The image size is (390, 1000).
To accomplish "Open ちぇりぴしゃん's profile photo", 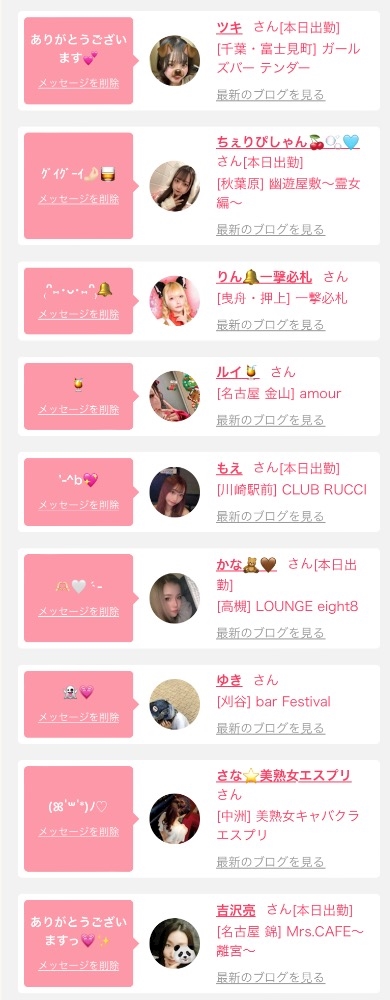I will 175,186.
